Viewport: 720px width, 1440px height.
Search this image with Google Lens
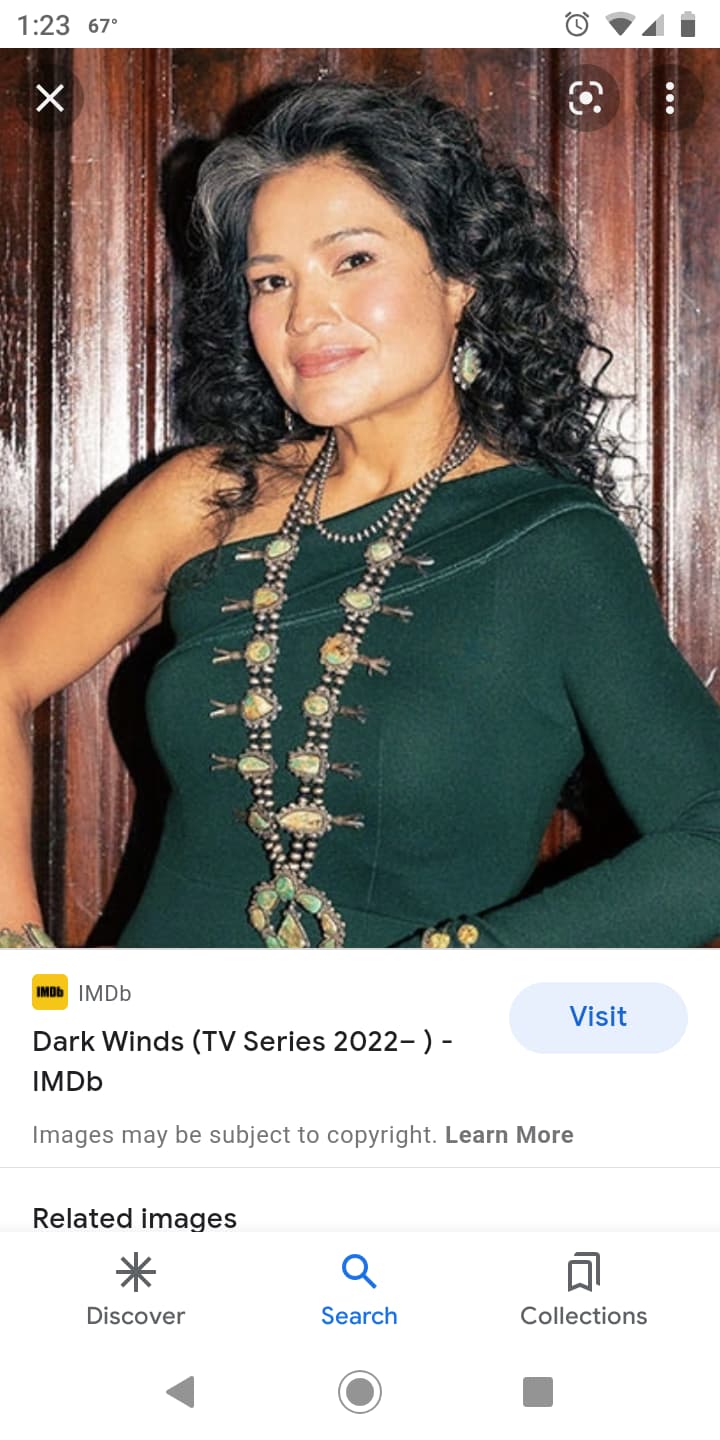(585, 98)
